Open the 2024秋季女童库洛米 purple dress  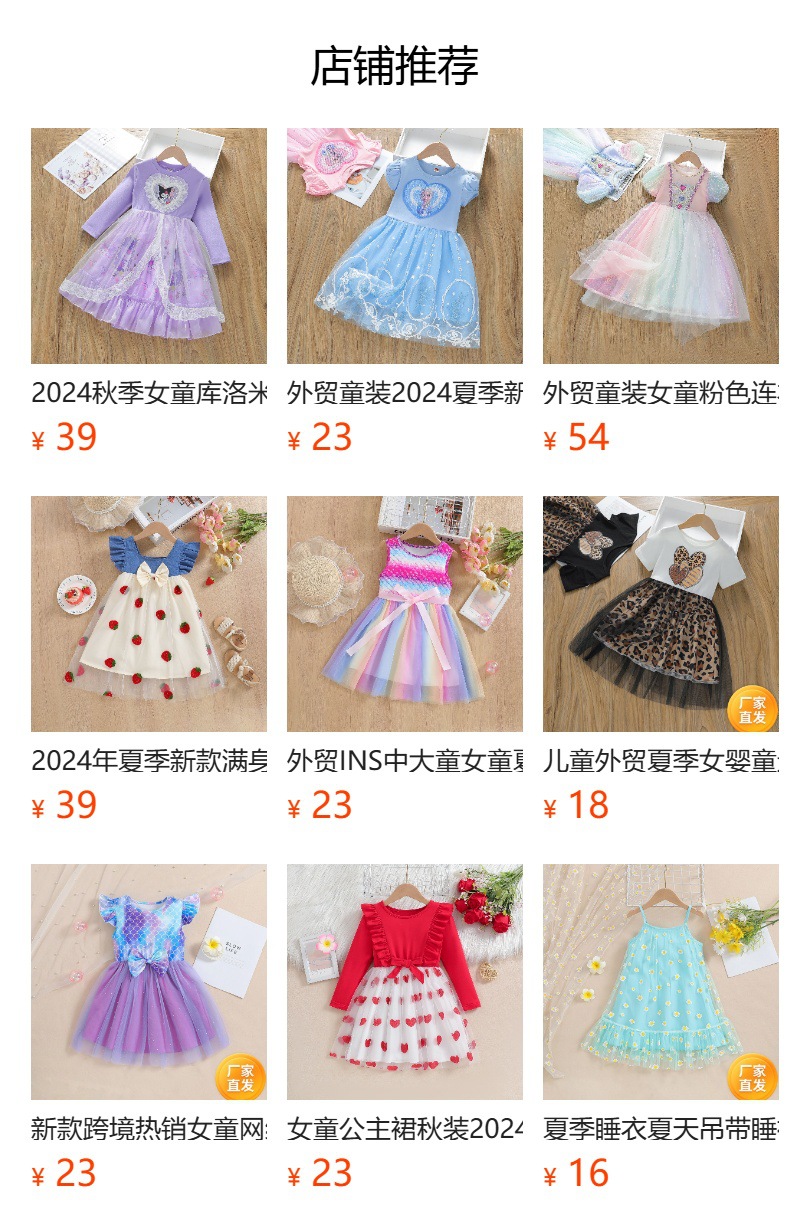tap(148, 246)
